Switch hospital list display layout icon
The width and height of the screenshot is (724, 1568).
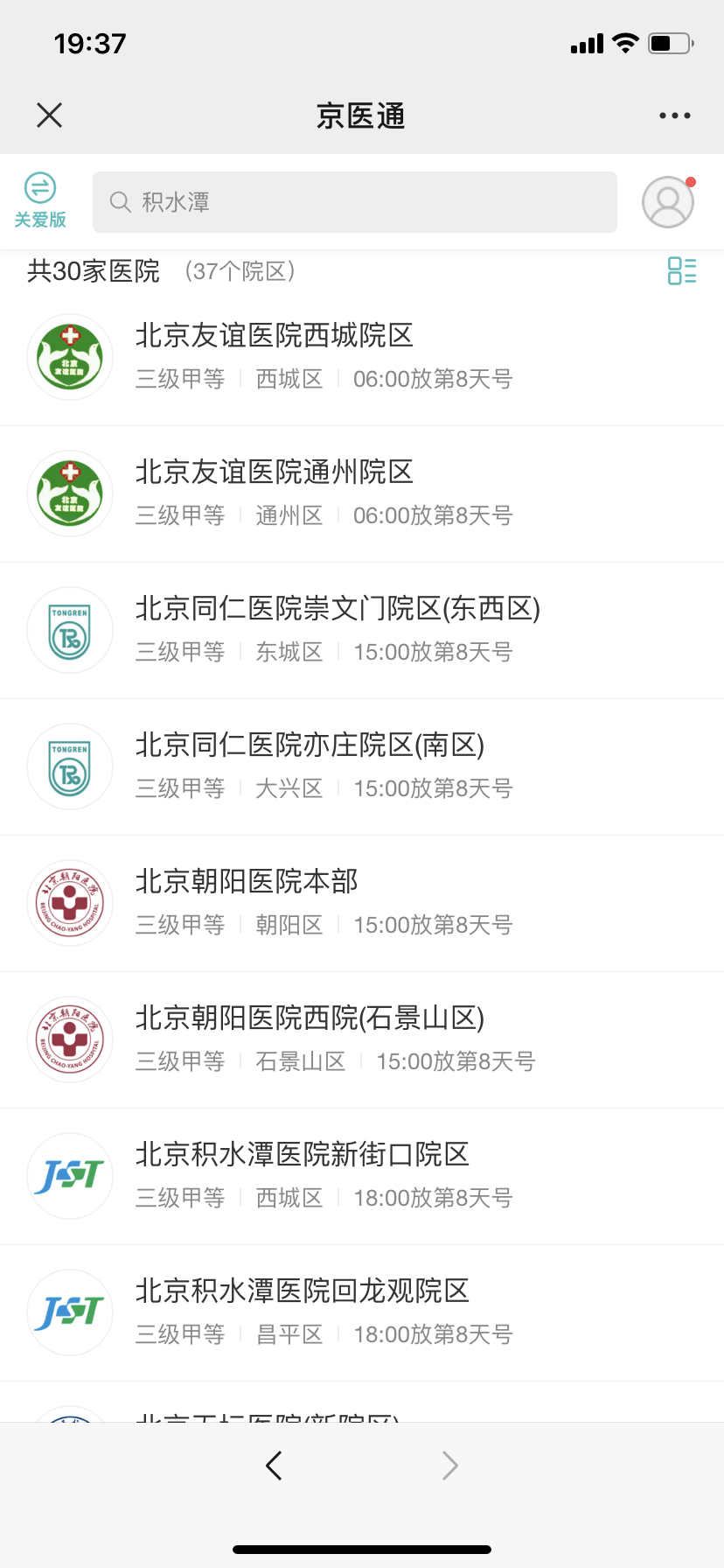click(x=681, y=272)
